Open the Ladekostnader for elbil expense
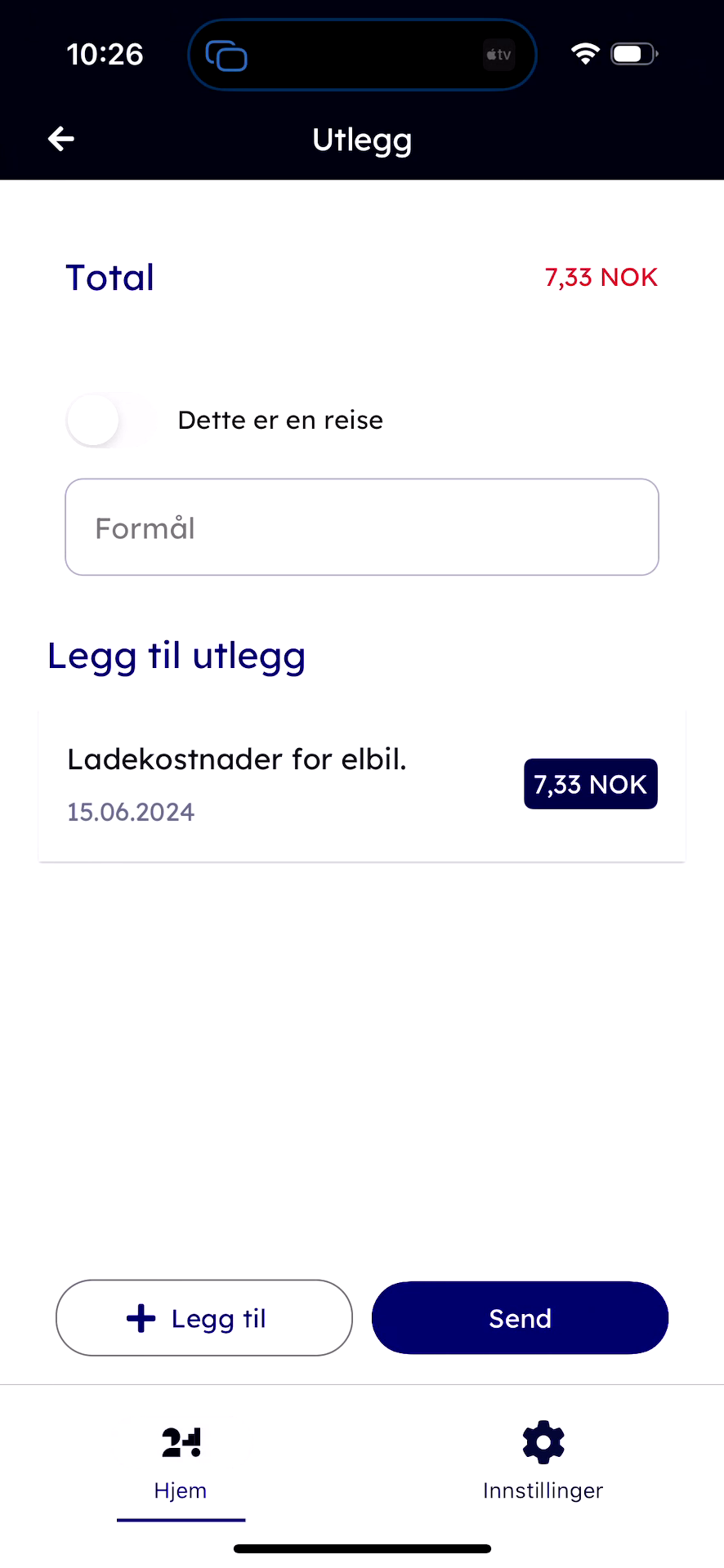The width and height of the screenshot is (724, 1568). click(361, 785)
